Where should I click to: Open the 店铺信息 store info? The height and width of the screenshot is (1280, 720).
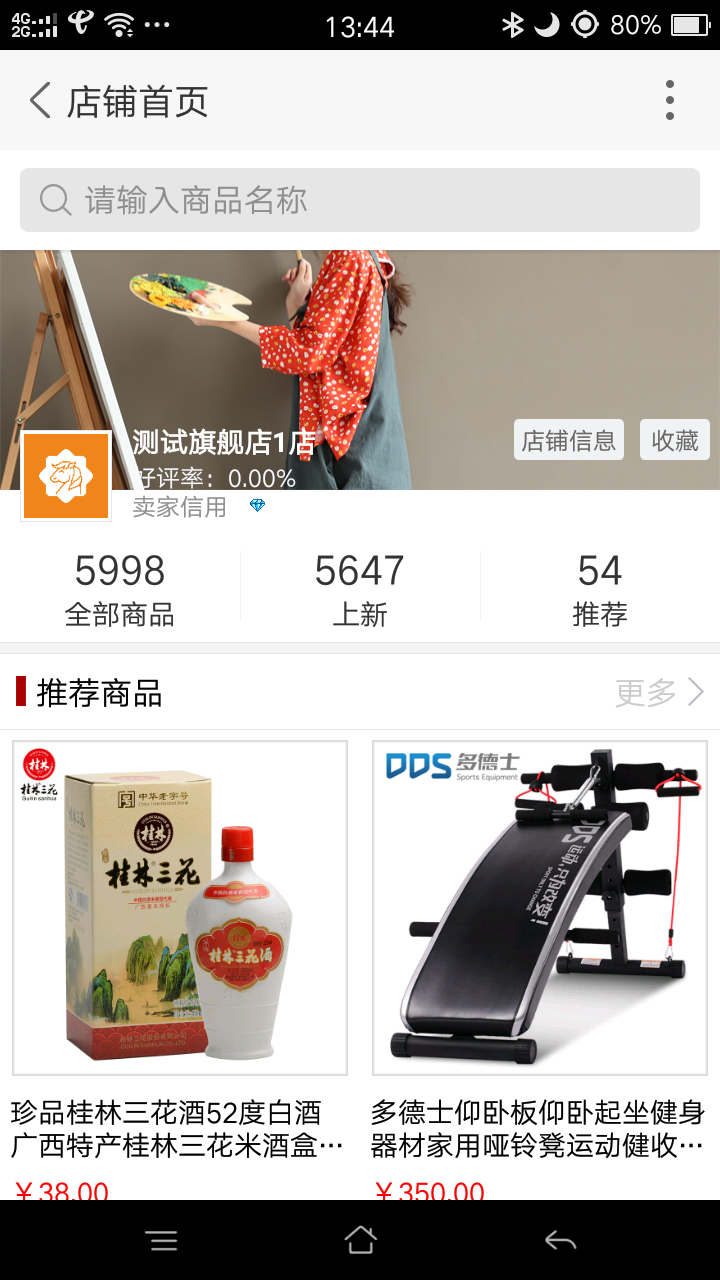568,441
